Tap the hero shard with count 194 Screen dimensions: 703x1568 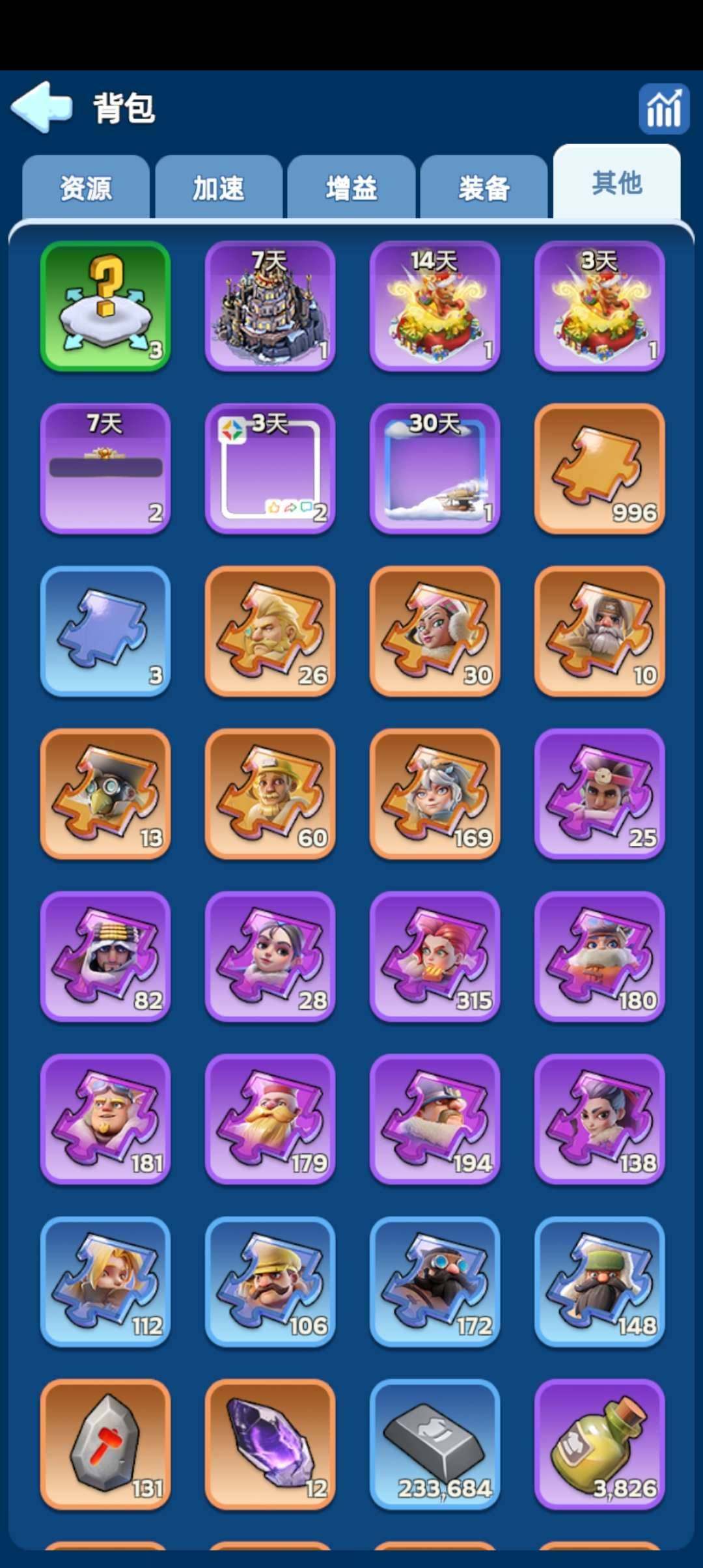(435, 1119)
